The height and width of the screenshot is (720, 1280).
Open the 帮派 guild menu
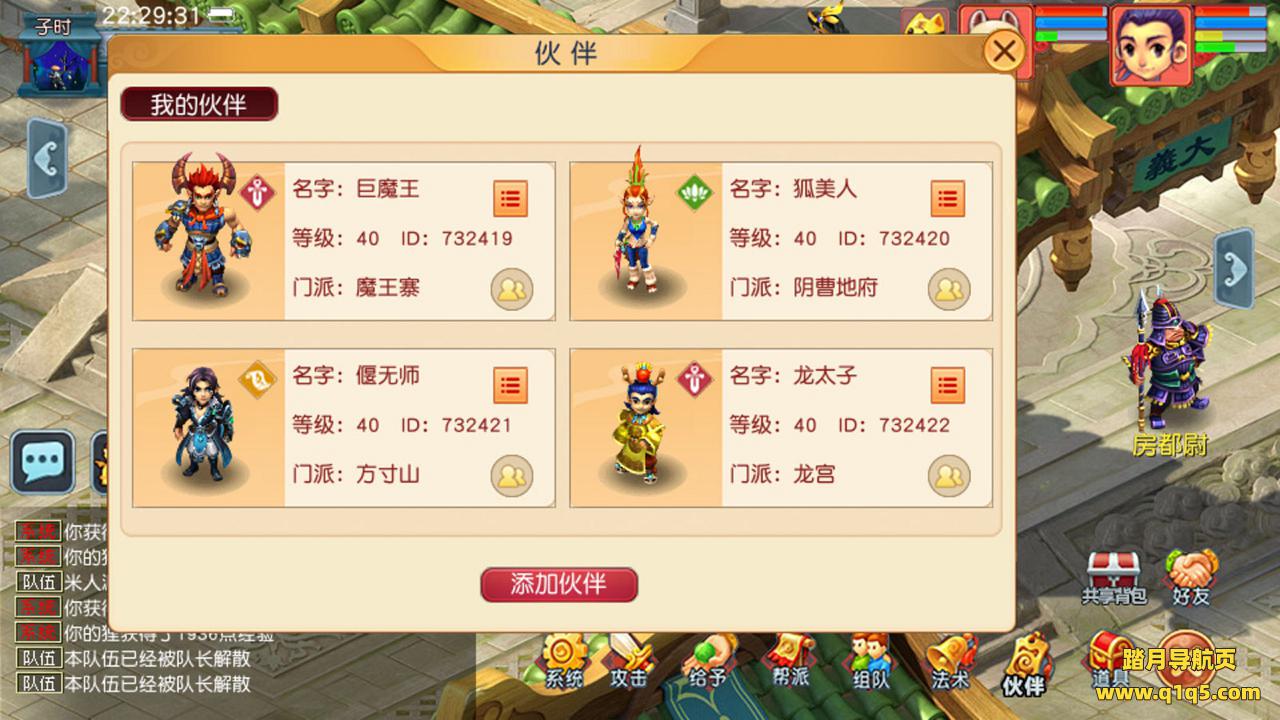(x=790, y=660)
